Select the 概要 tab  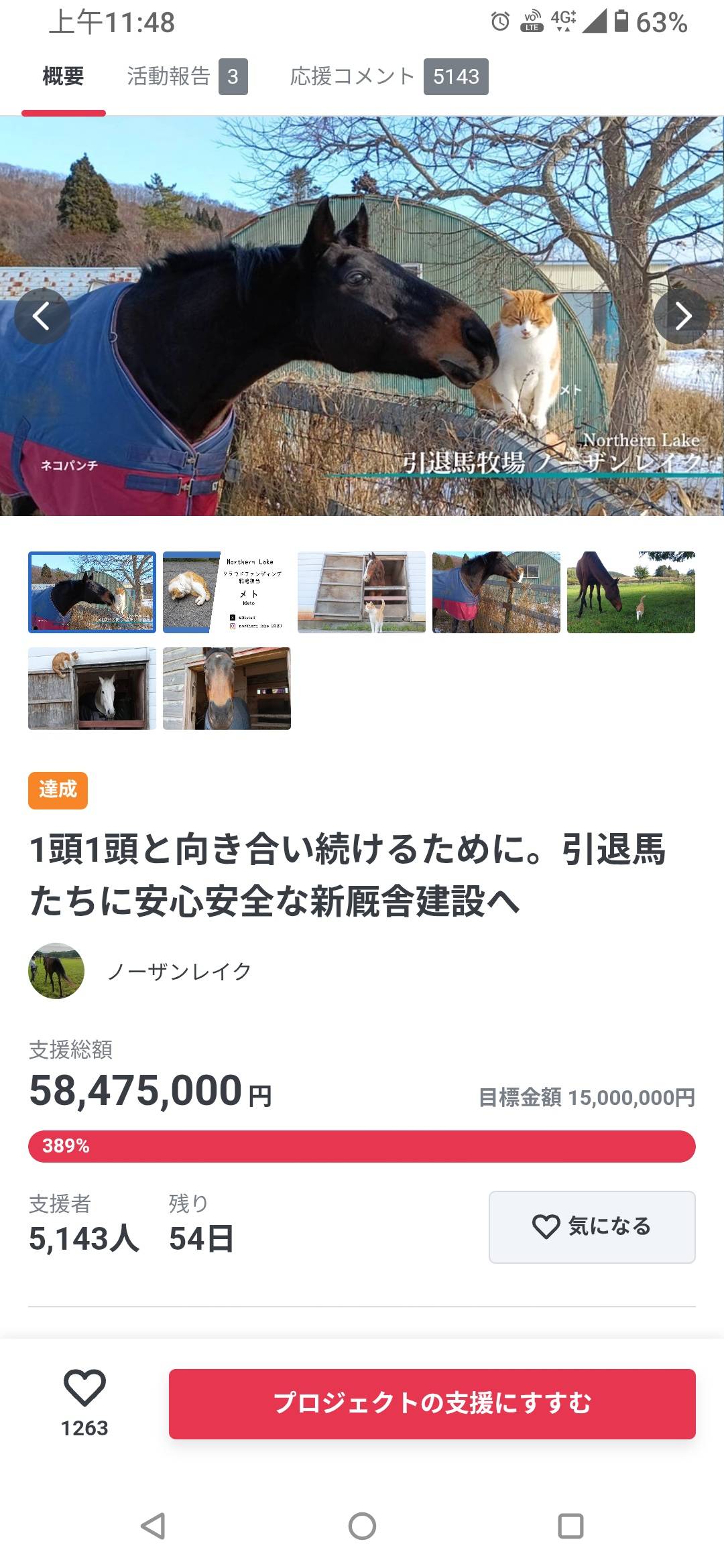[x=63, y=76]
